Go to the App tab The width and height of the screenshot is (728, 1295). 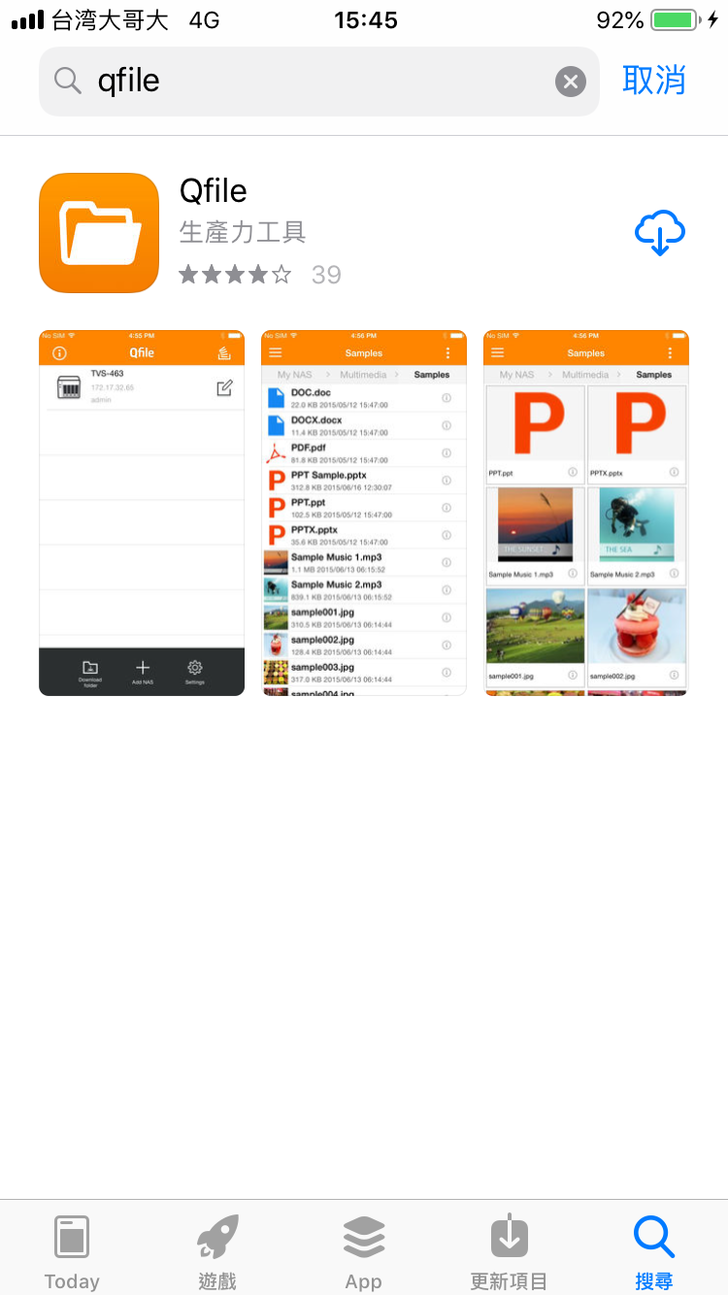(x=363, y=1250)
